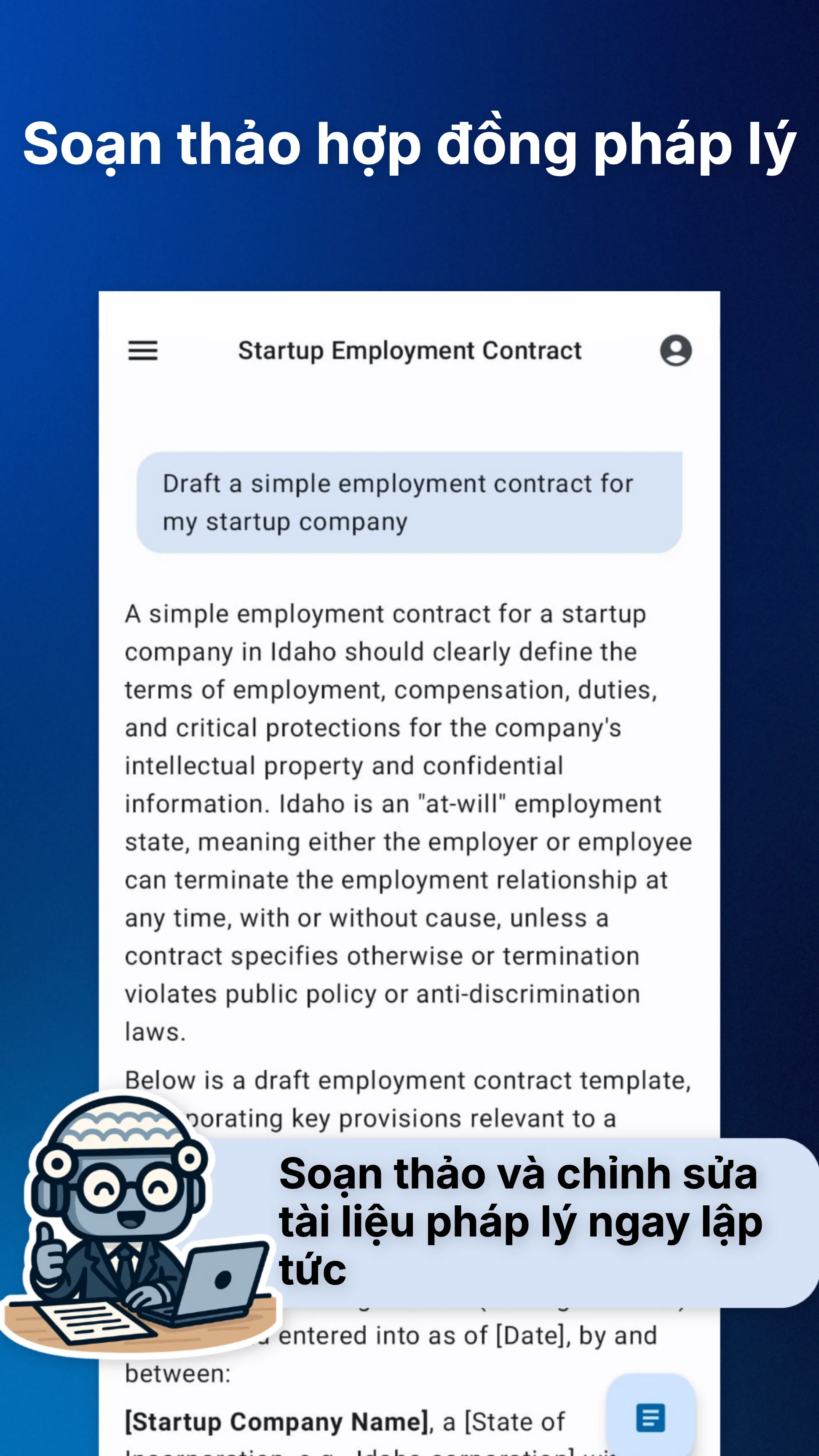Tap the 'Startup Employment Contract' title
The width and height of the screenshot is (819, 1456).
[x=408, y=350]
